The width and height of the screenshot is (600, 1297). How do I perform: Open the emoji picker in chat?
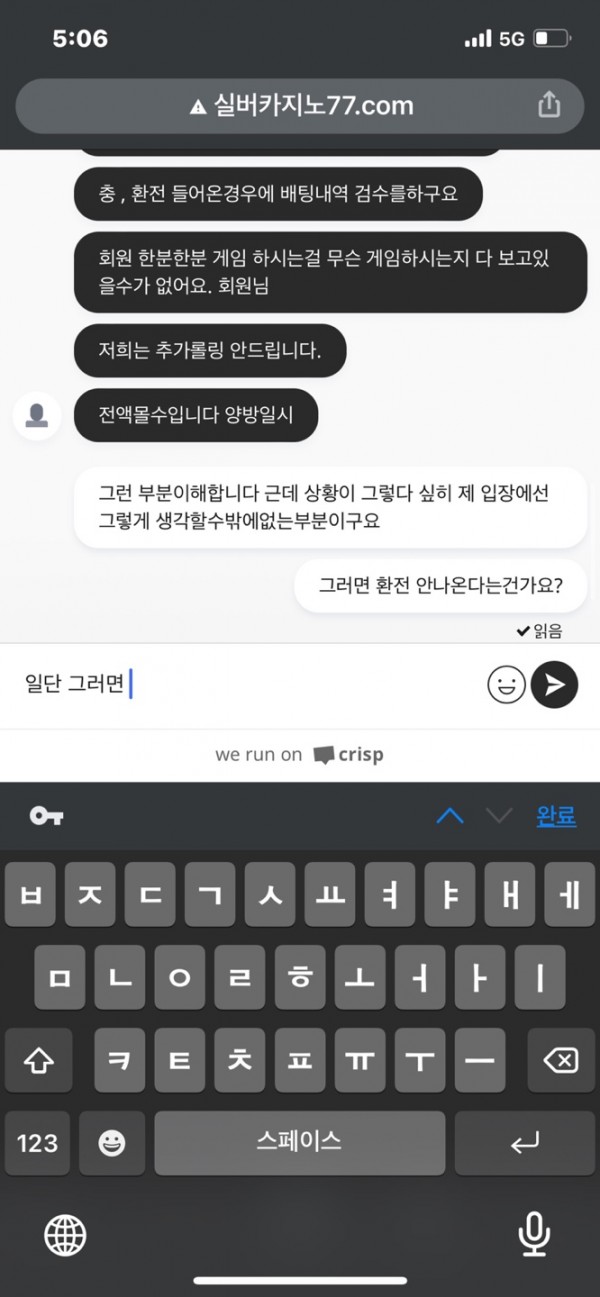pyautogui.click(x=506, y=684)
